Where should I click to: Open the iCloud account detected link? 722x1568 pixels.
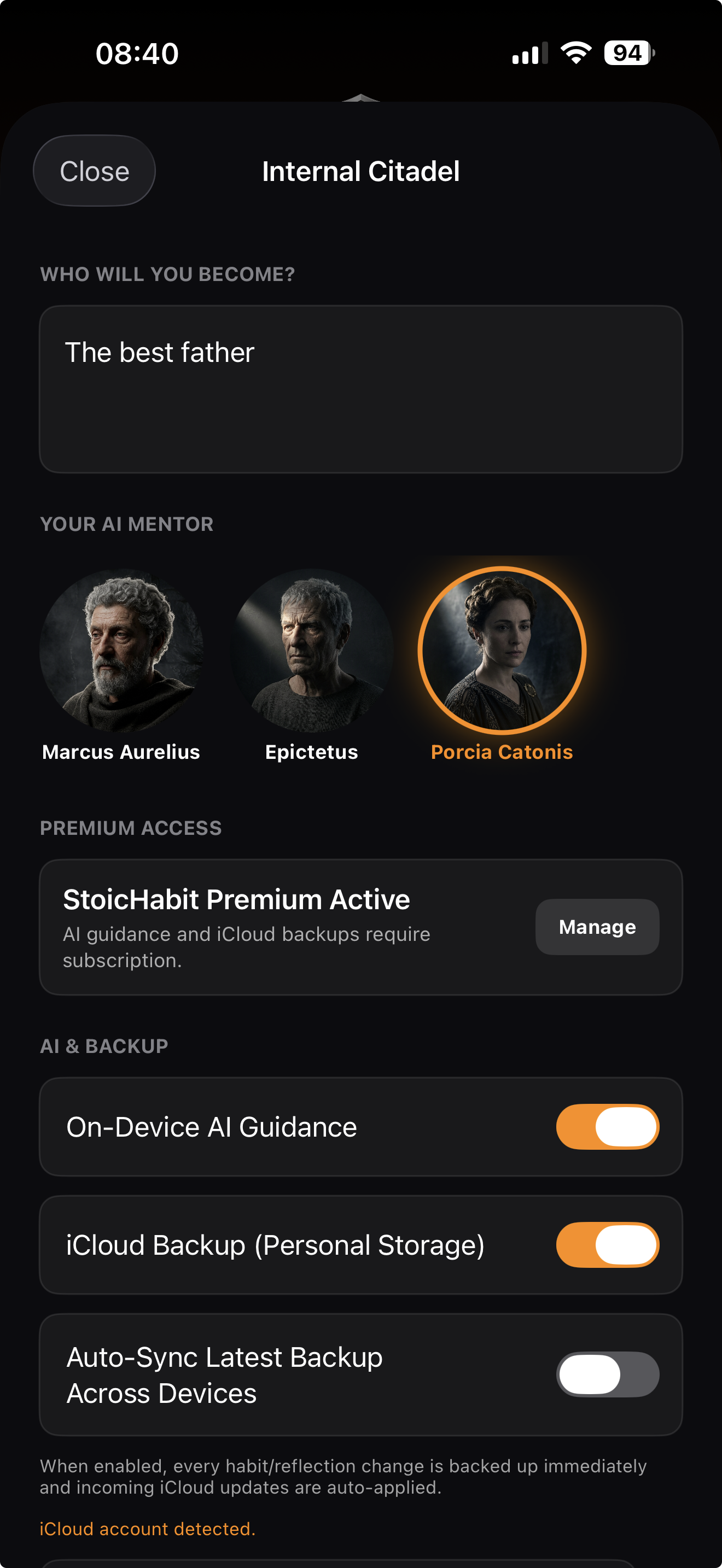[x=147, y=1529]
